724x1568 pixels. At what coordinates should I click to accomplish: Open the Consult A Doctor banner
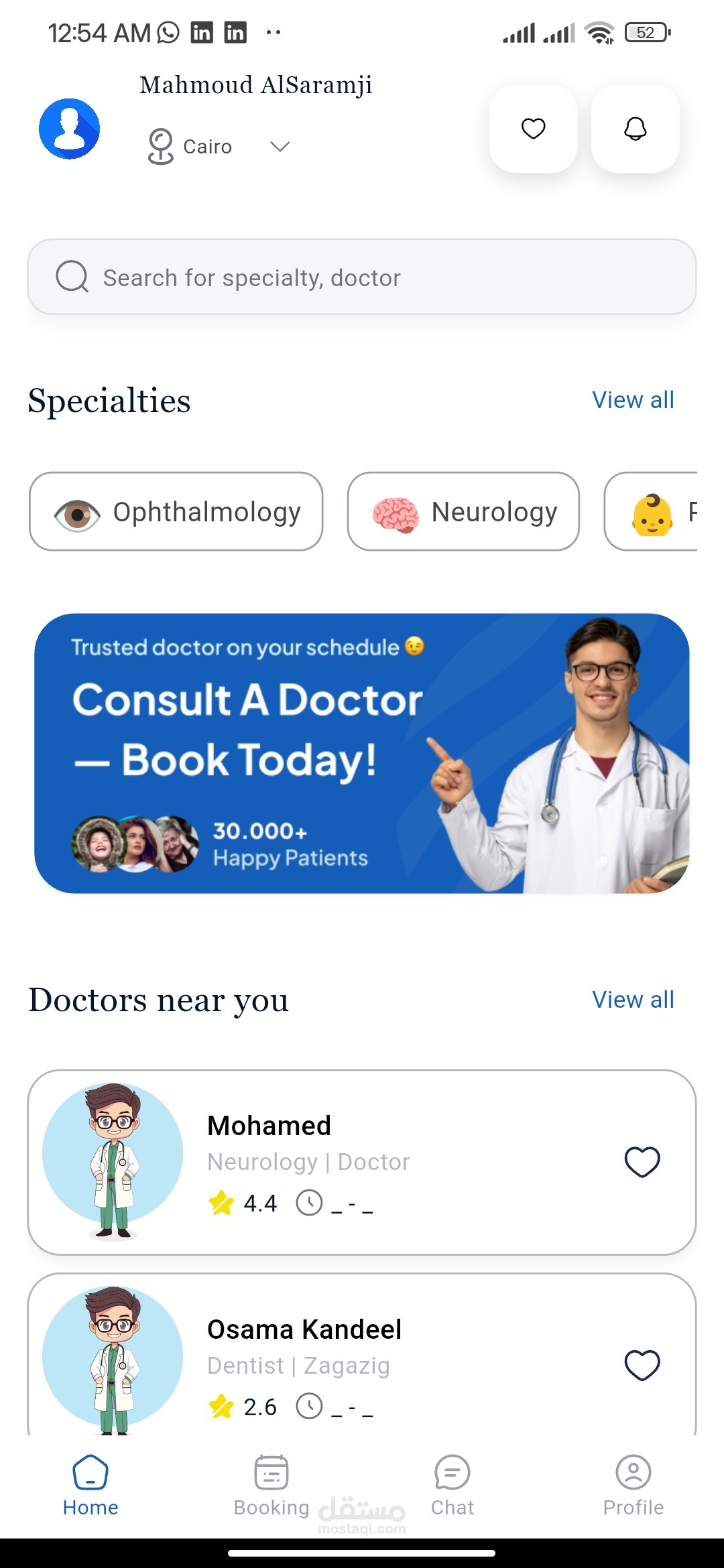pos(362,753)
